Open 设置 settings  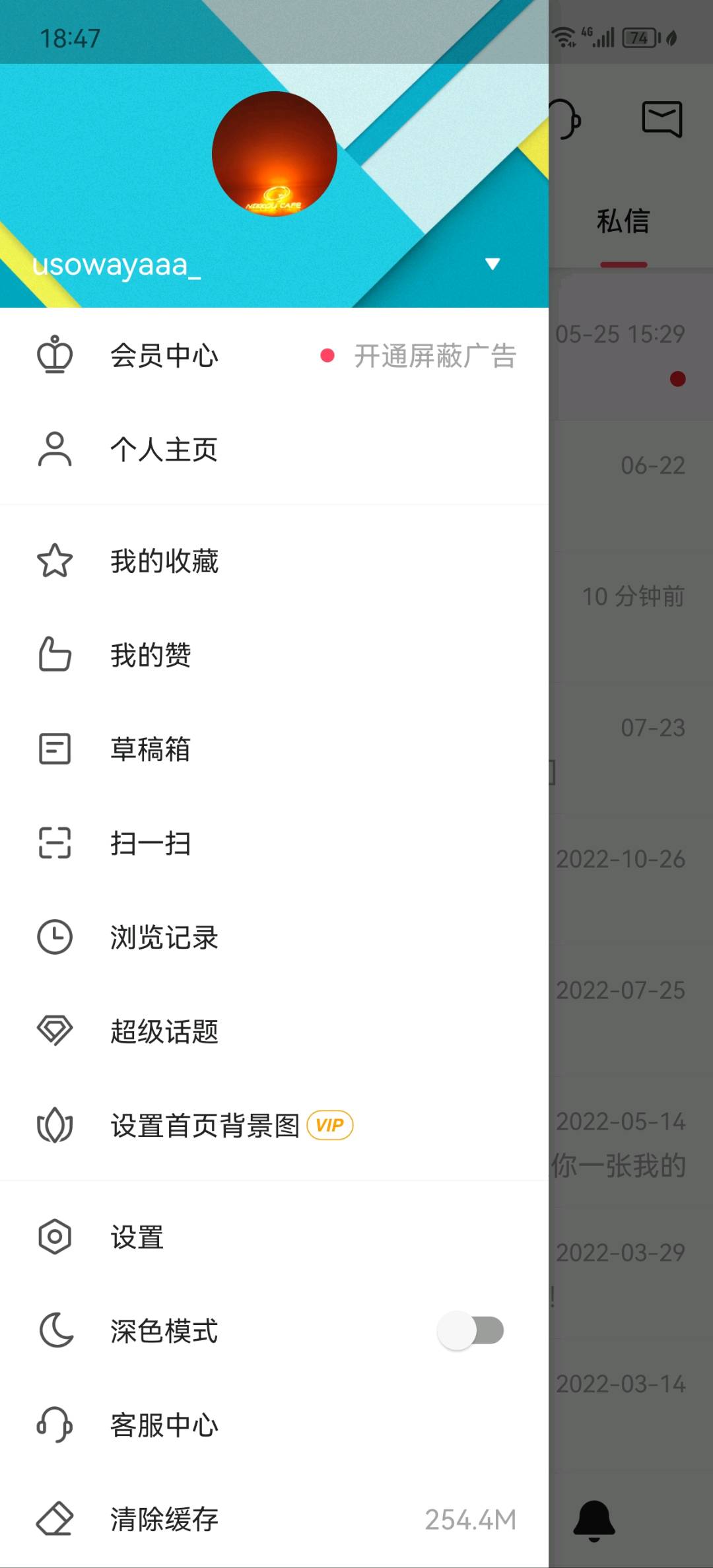tap(137, 1237)
